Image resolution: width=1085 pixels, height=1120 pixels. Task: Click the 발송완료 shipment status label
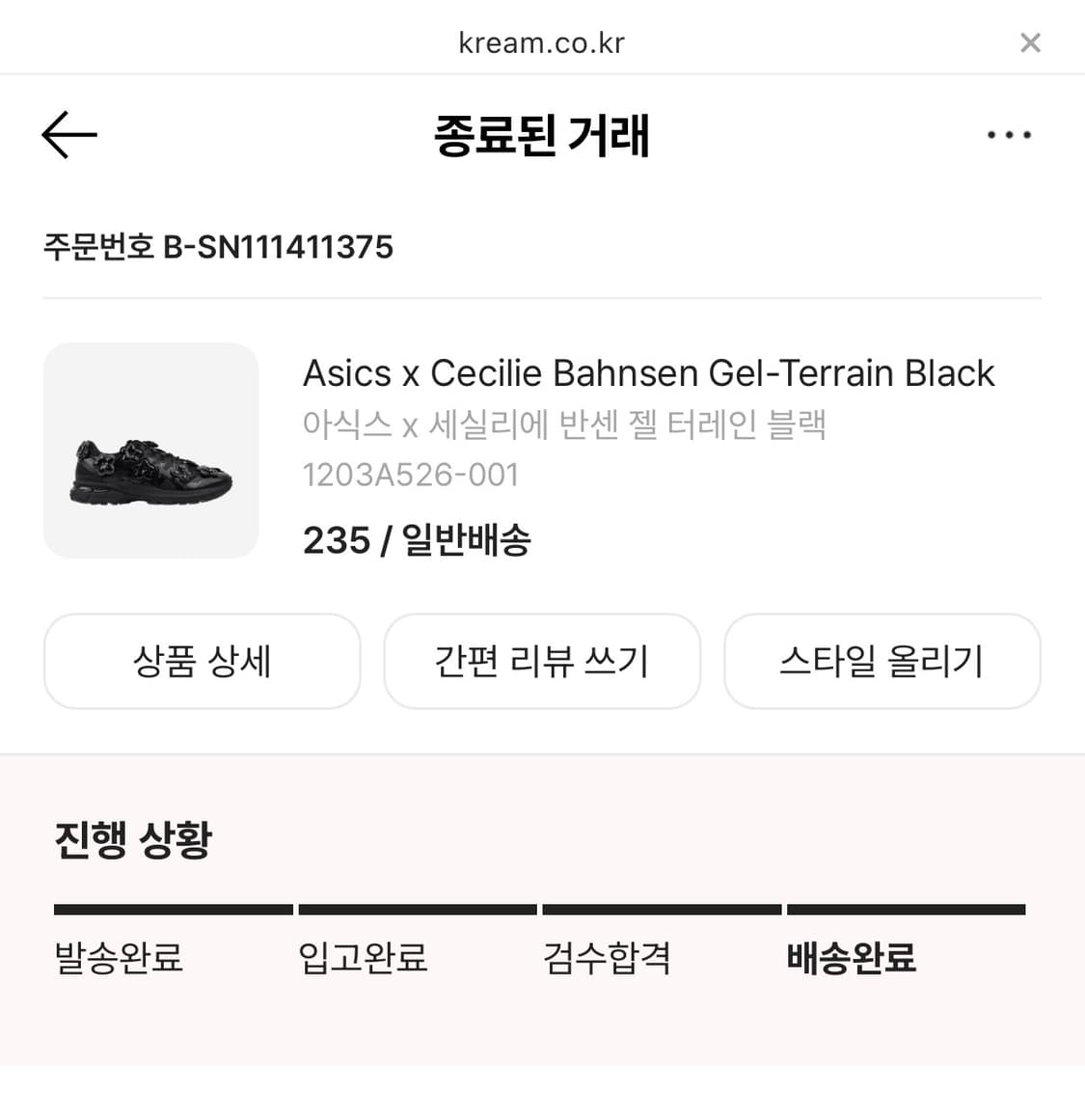coord(116,958)
